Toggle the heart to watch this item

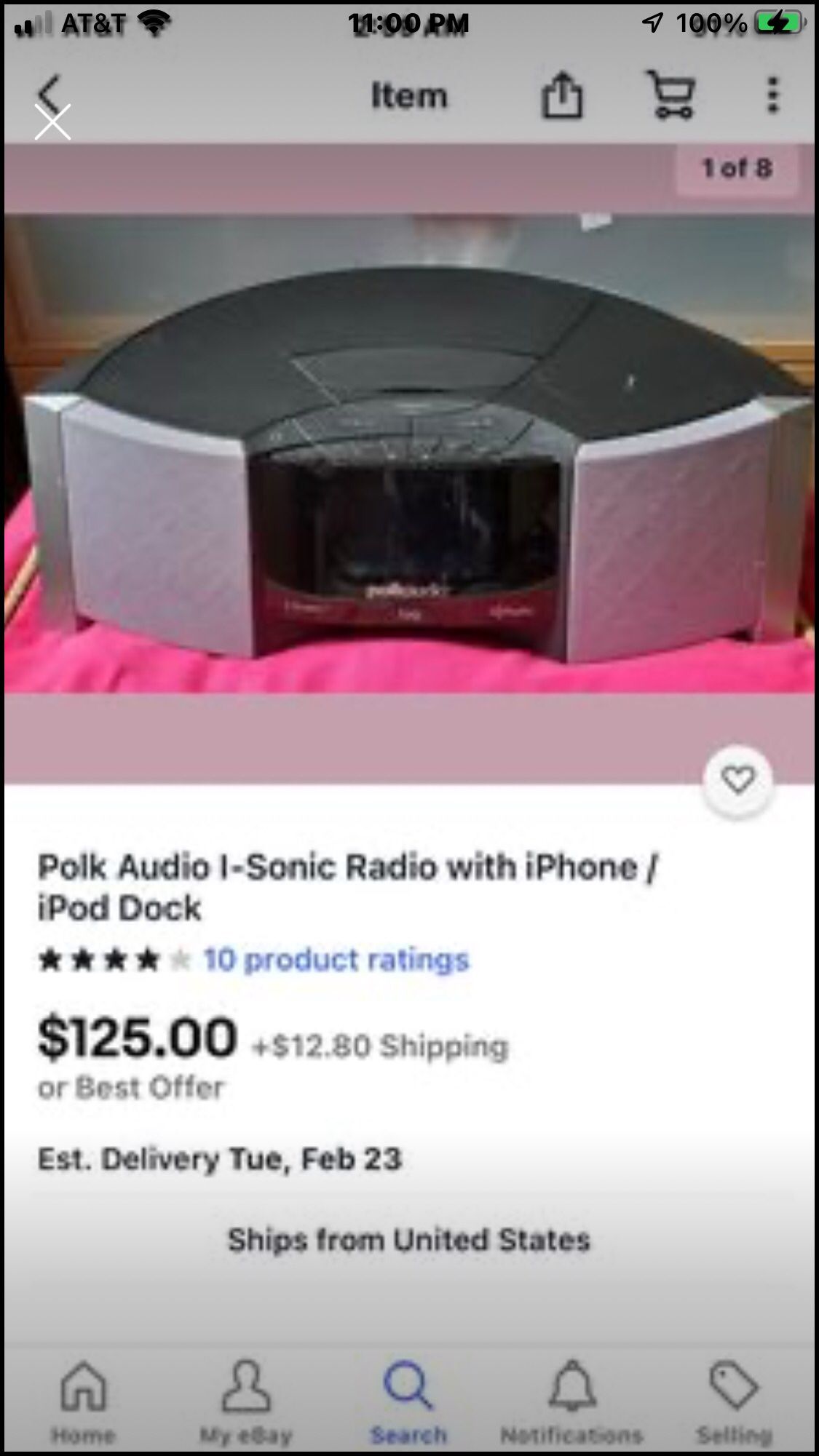pyautogui.click(x=738, y=779)
